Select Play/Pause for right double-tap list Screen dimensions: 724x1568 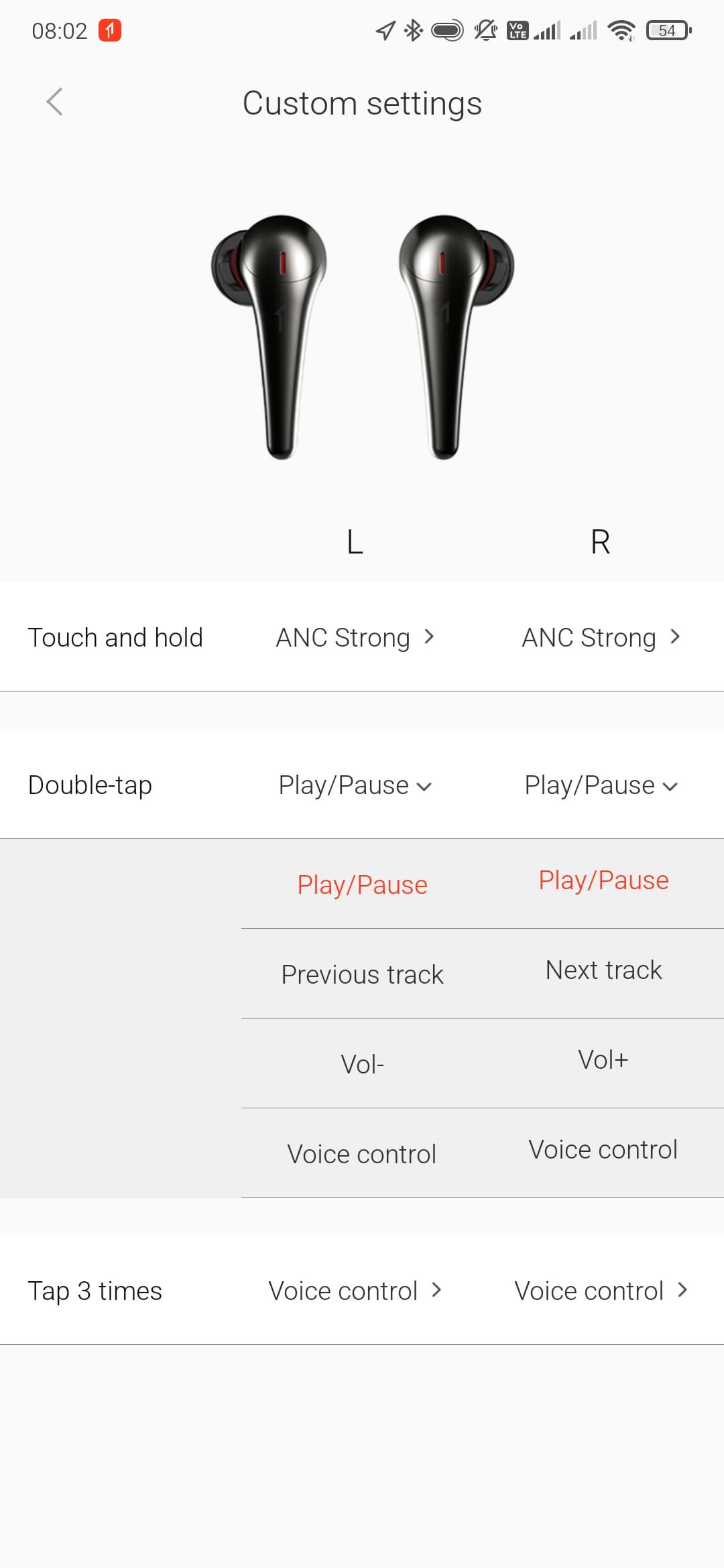click(x=603, y=880)
